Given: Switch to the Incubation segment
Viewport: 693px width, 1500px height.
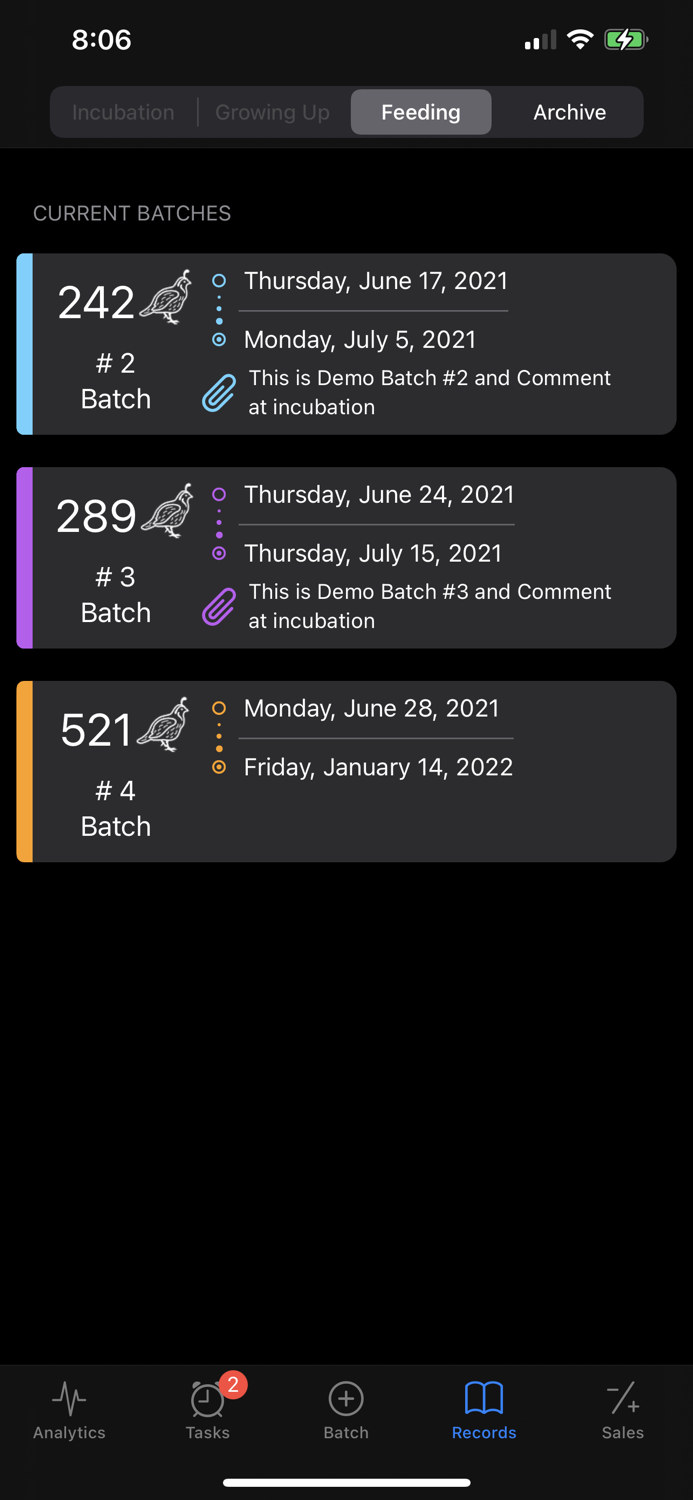Looking at the screenshot, I should point(124,112).
